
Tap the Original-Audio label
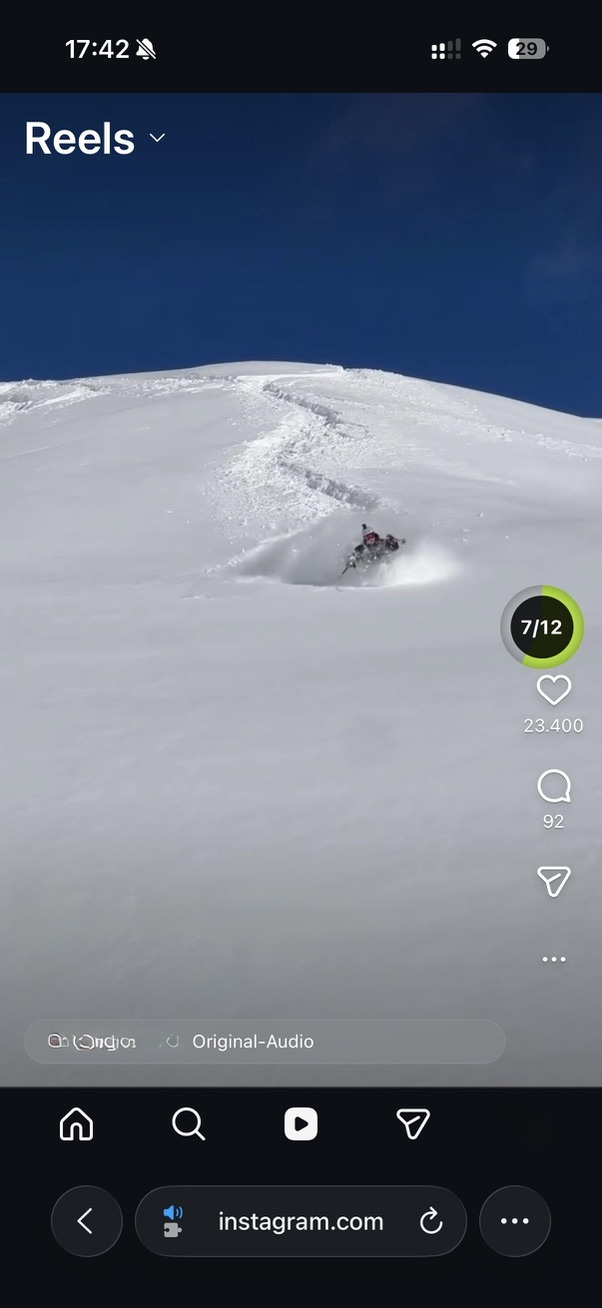pos(253,1042)
